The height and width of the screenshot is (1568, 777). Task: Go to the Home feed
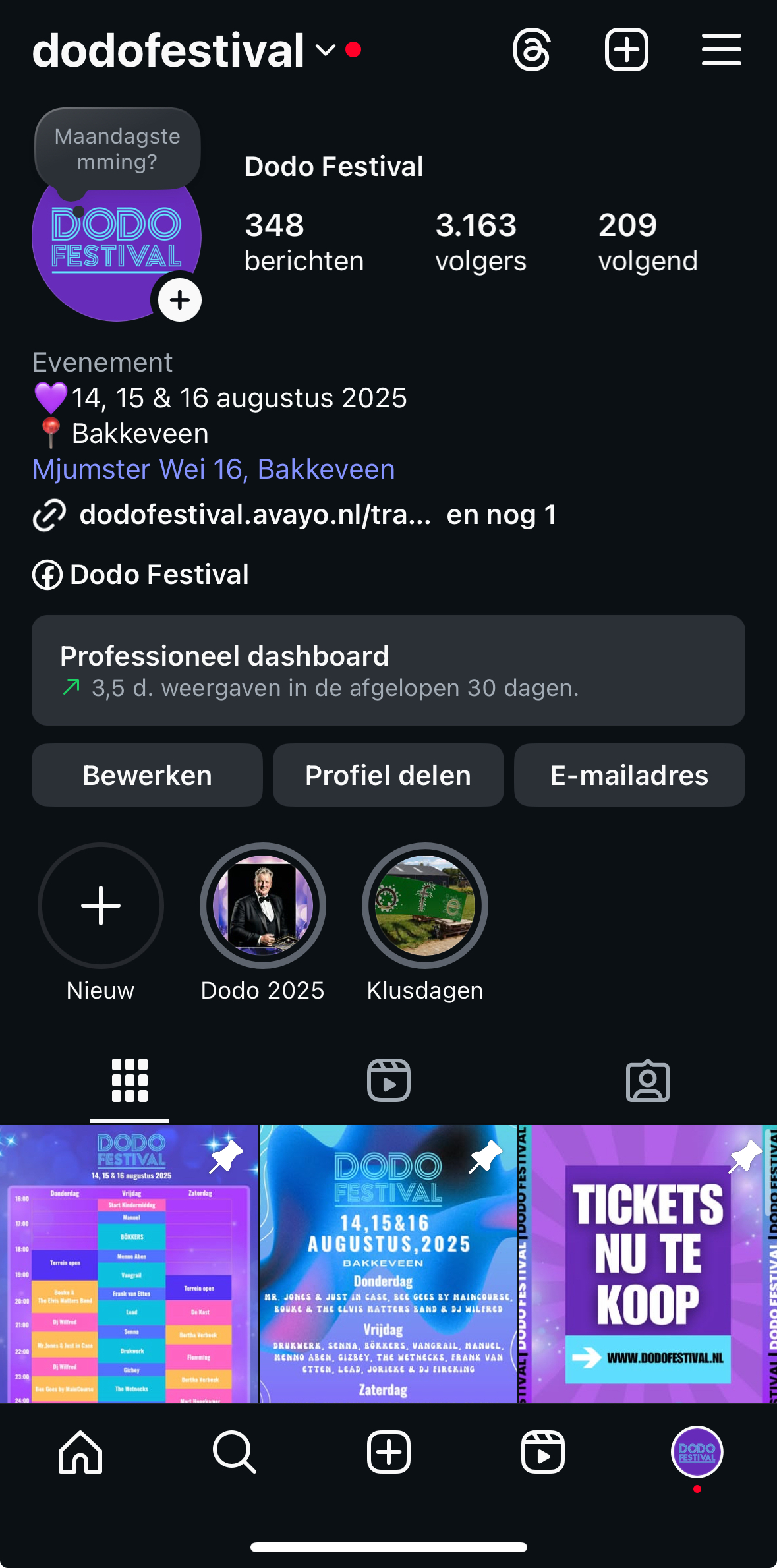click(80, 1452)
